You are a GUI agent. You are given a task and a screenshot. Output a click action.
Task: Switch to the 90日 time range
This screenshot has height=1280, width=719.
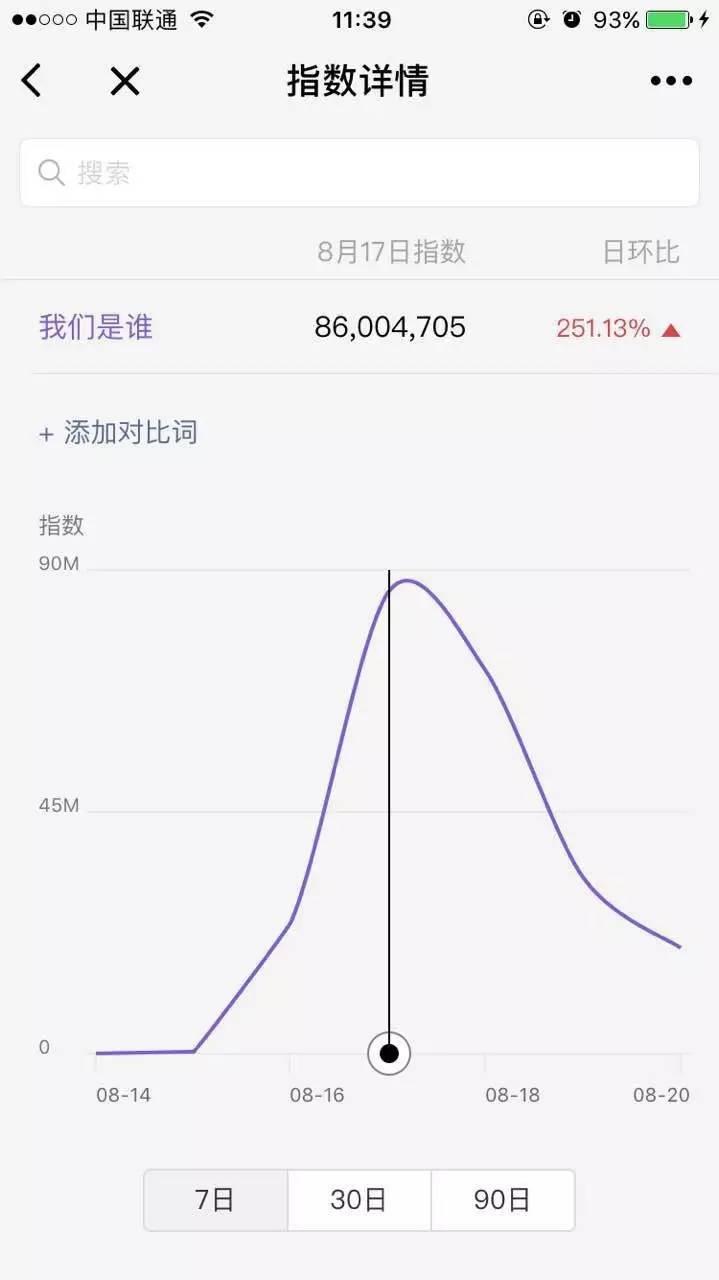(x=502, y=1200)
